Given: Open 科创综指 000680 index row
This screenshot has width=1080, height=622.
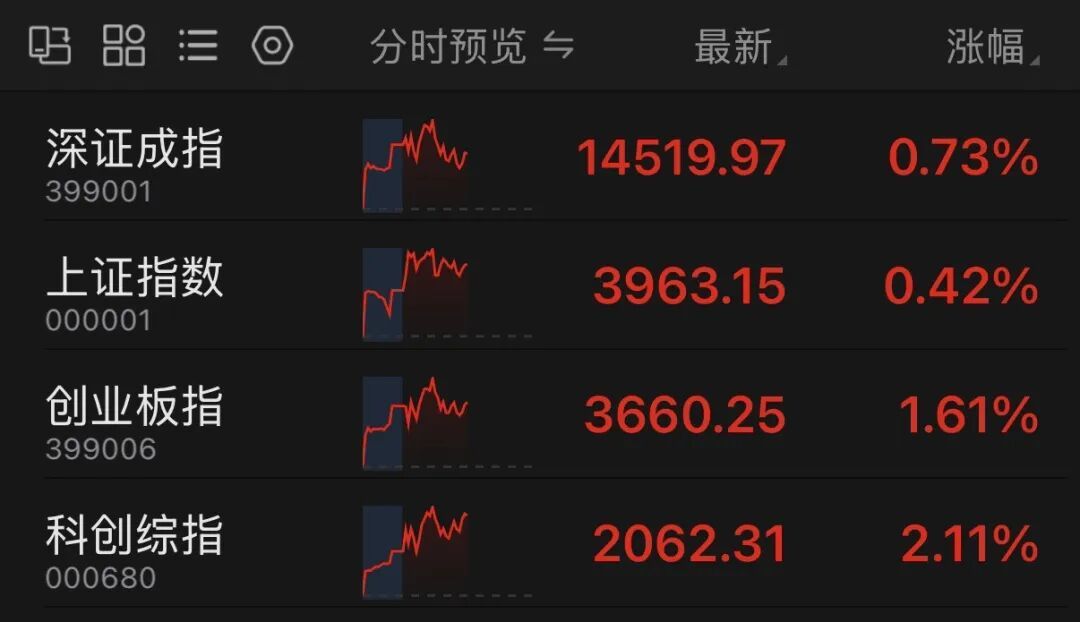Looking at the screenshot, I should pos(540,543).
